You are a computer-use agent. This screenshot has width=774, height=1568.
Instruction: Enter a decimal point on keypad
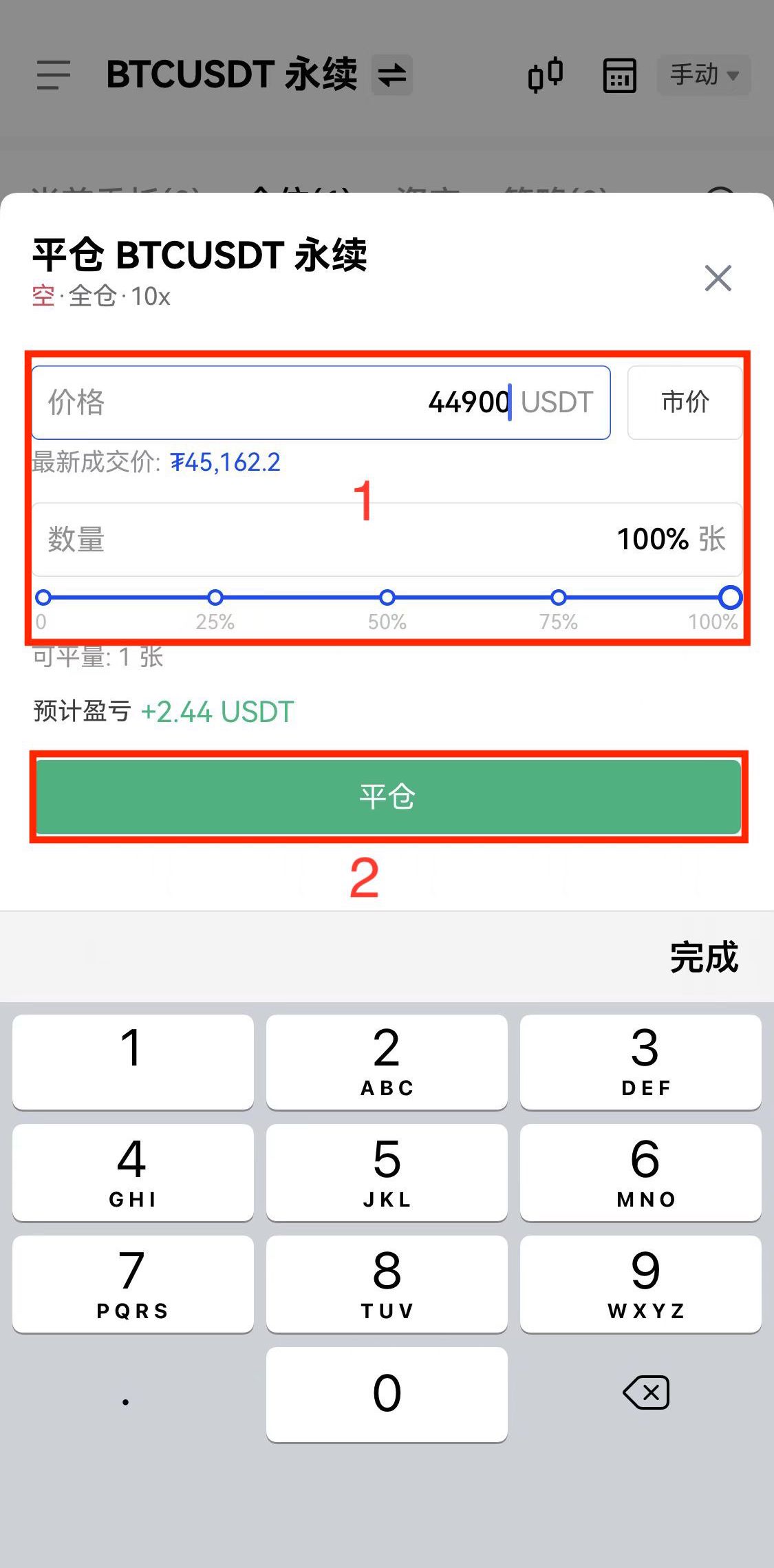click(x=126, y=1397)
